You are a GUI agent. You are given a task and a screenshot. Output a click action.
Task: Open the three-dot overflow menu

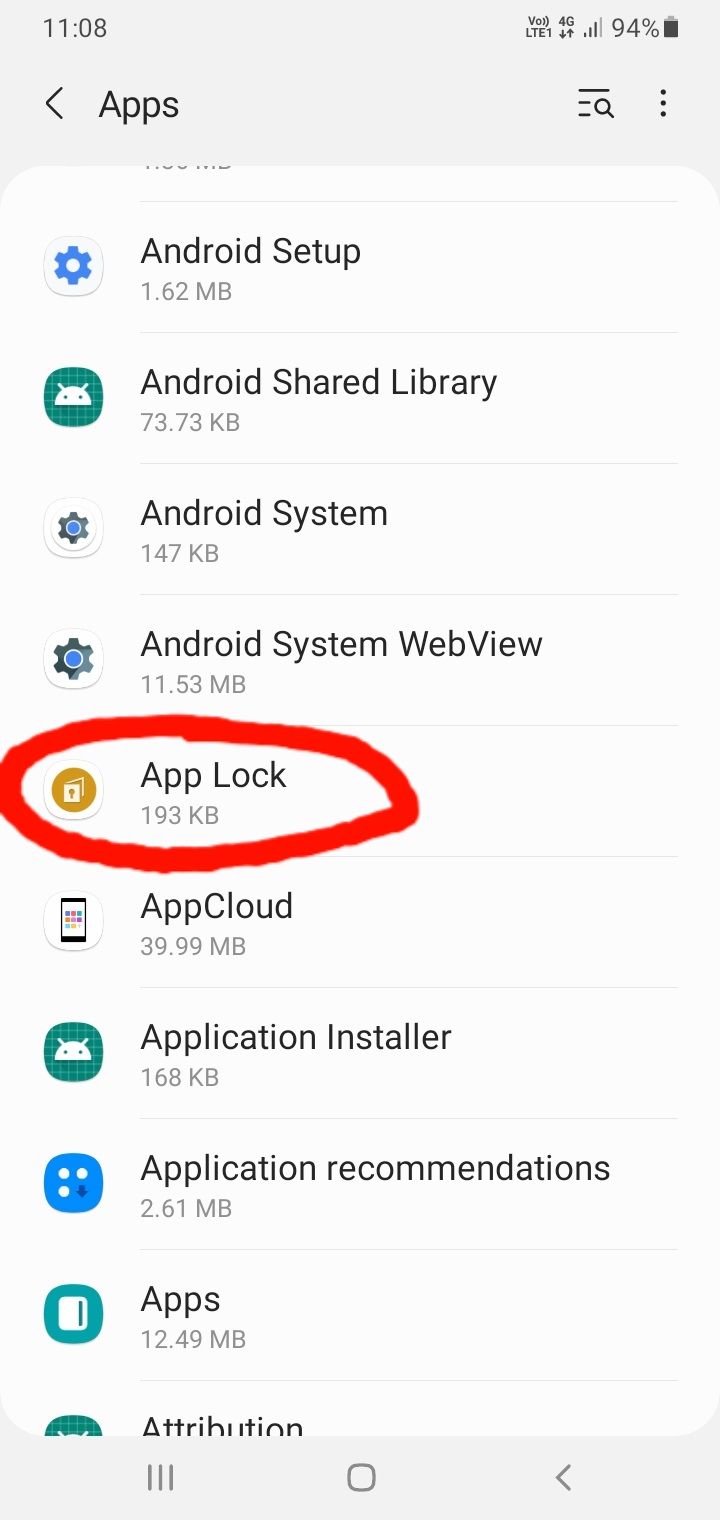(x=663, y=104)
